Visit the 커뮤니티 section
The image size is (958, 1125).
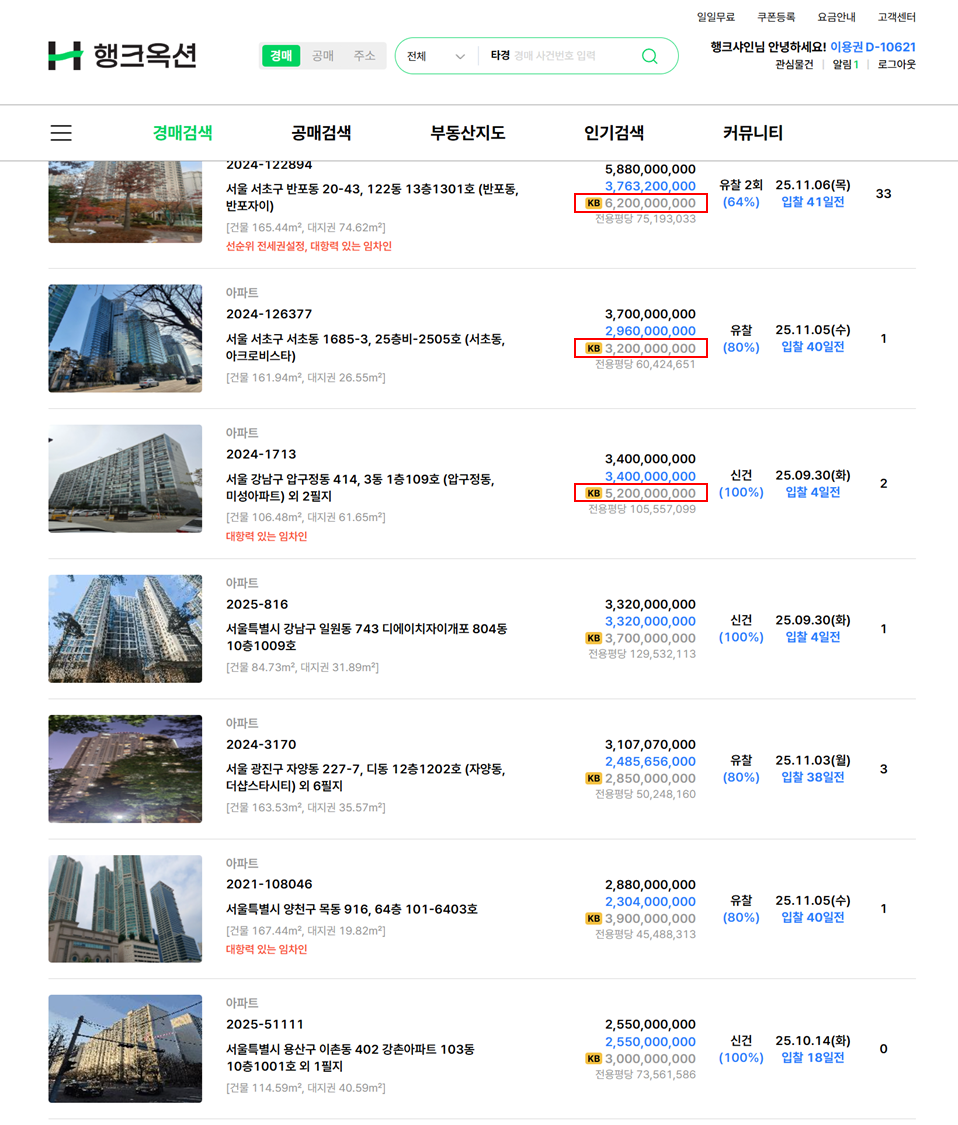coord(753,133)
